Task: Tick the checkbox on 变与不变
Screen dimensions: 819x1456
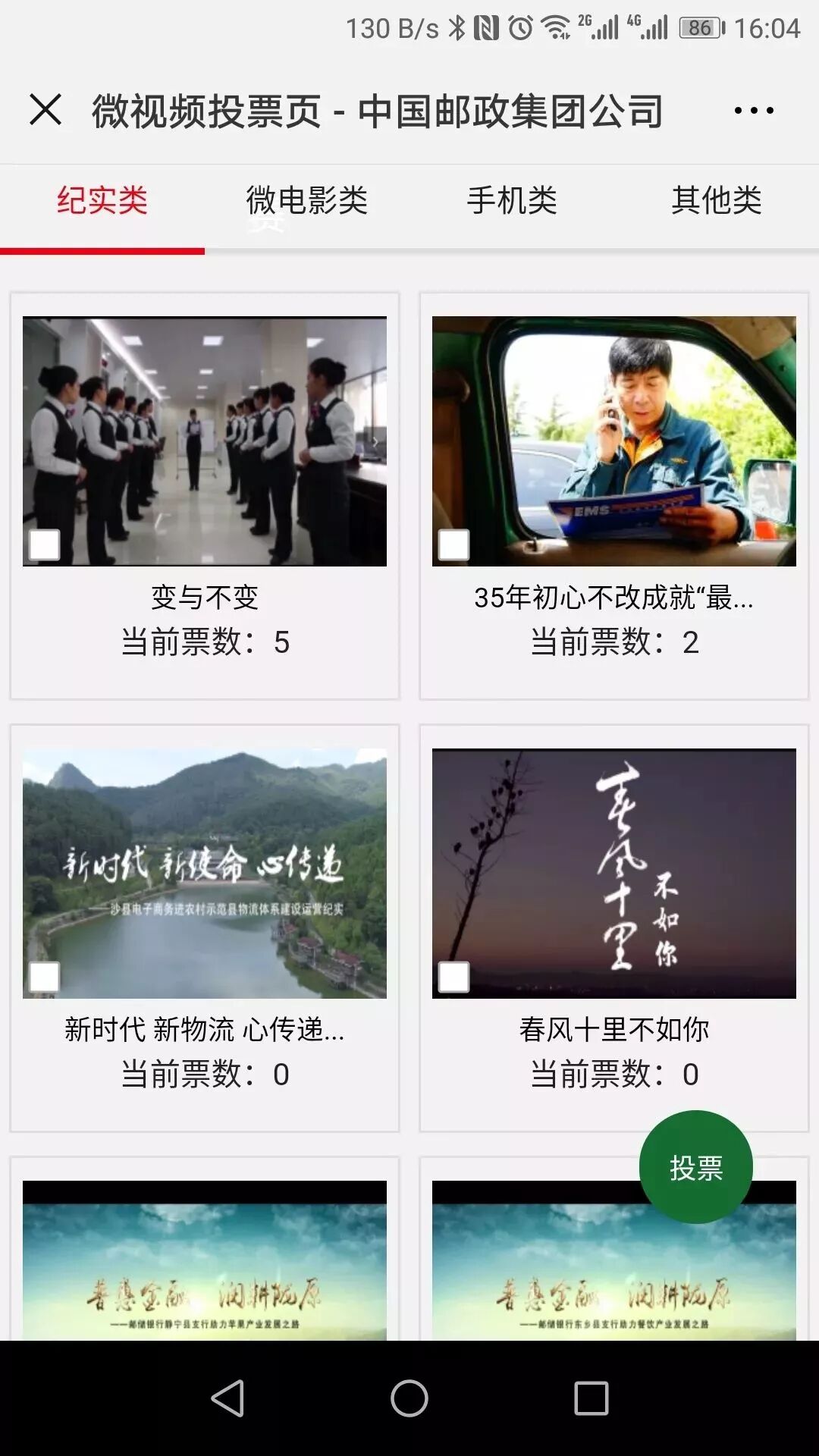Action: pos(45,544)
